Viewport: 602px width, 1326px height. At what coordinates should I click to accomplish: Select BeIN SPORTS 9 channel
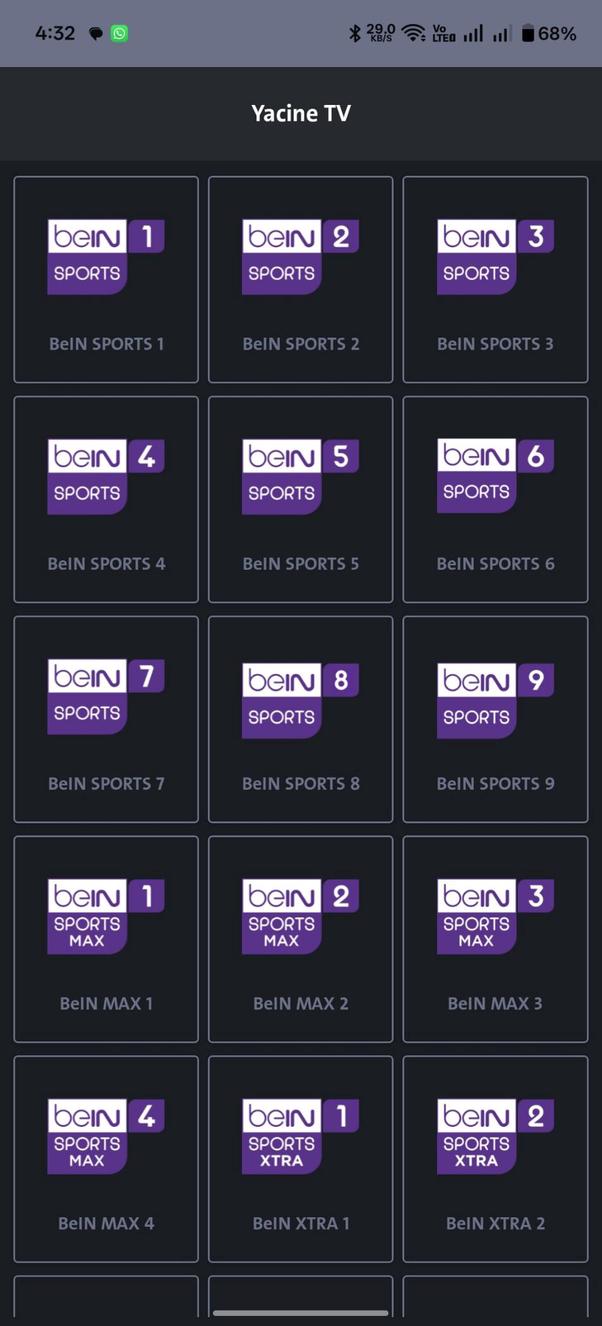coord(495,719)
